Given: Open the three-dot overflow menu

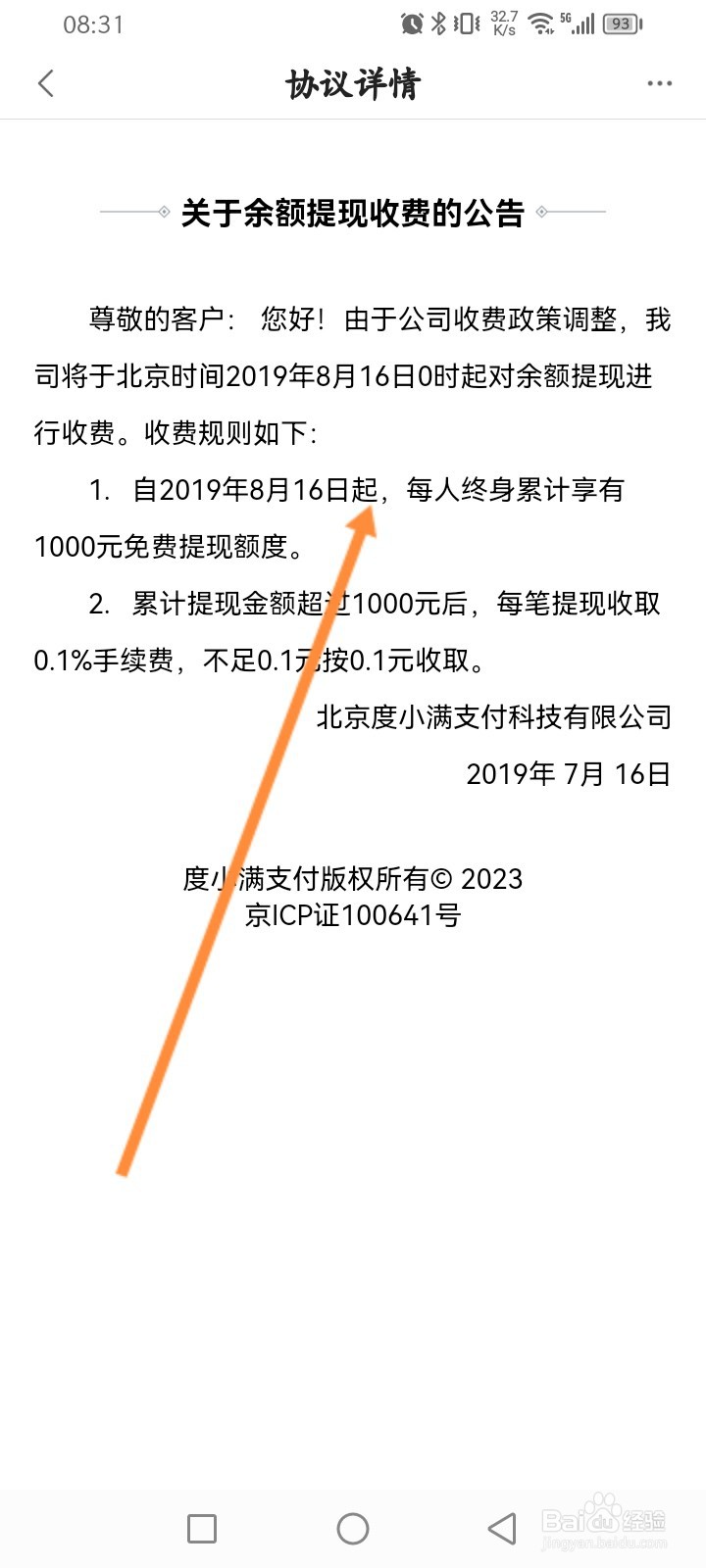Looking at the screenshot, I should [659, 83].
